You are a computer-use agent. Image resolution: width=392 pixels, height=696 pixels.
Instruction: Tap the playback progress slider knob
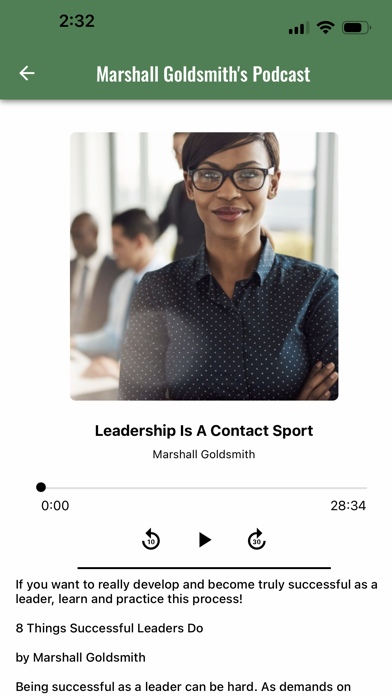[41, 487]
